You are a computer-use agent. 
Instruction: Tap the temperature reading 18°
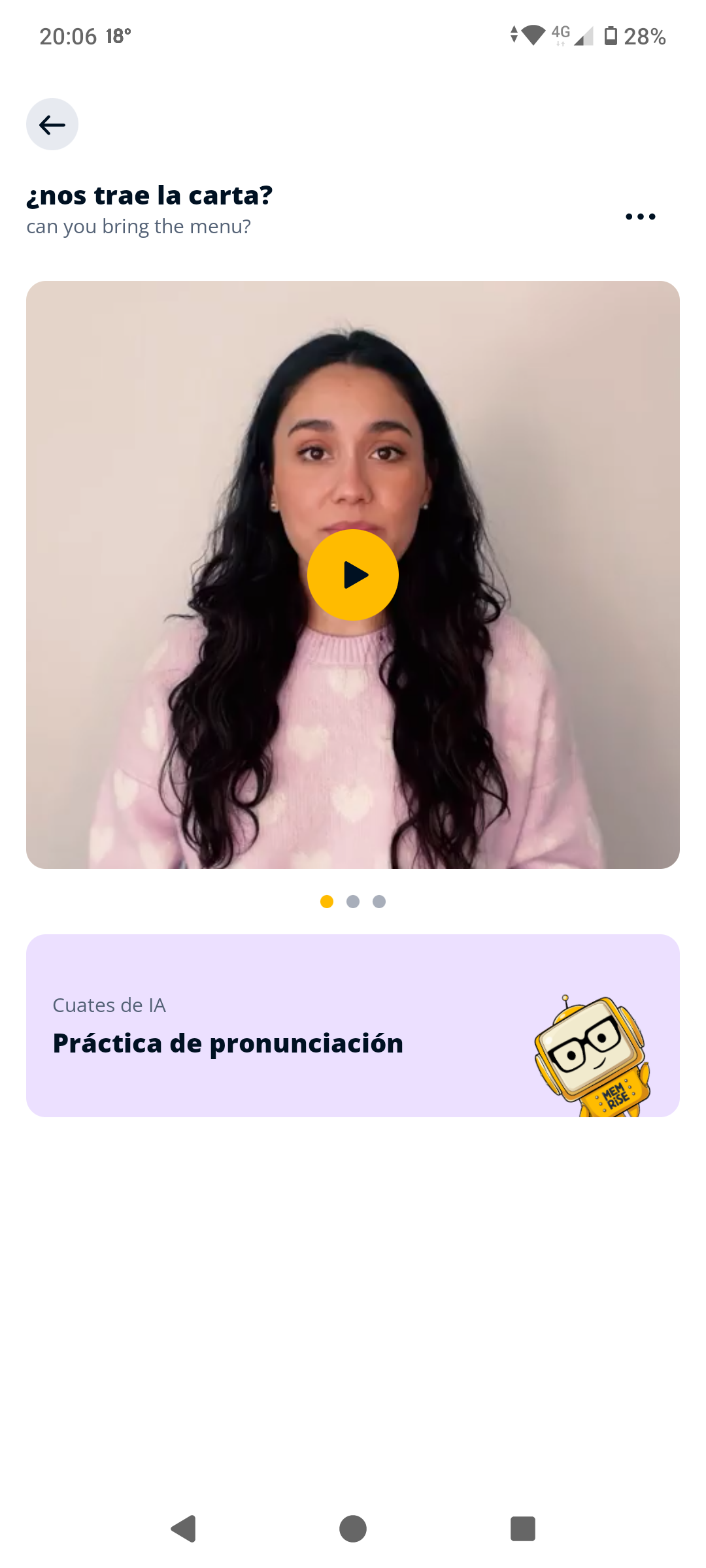[x=116, y=37]
